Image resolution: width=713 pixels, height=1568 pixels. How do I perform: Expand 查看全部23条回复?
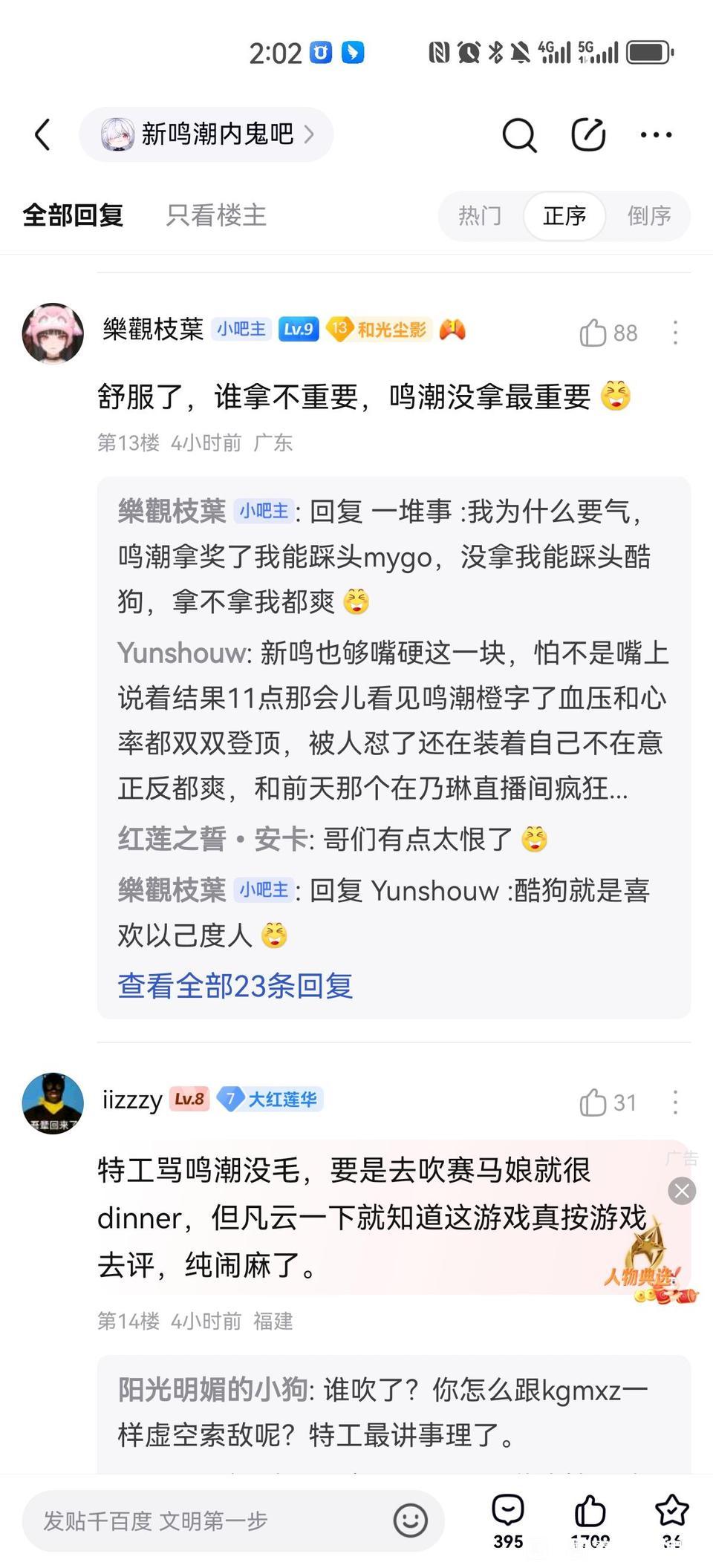point(235,985)
